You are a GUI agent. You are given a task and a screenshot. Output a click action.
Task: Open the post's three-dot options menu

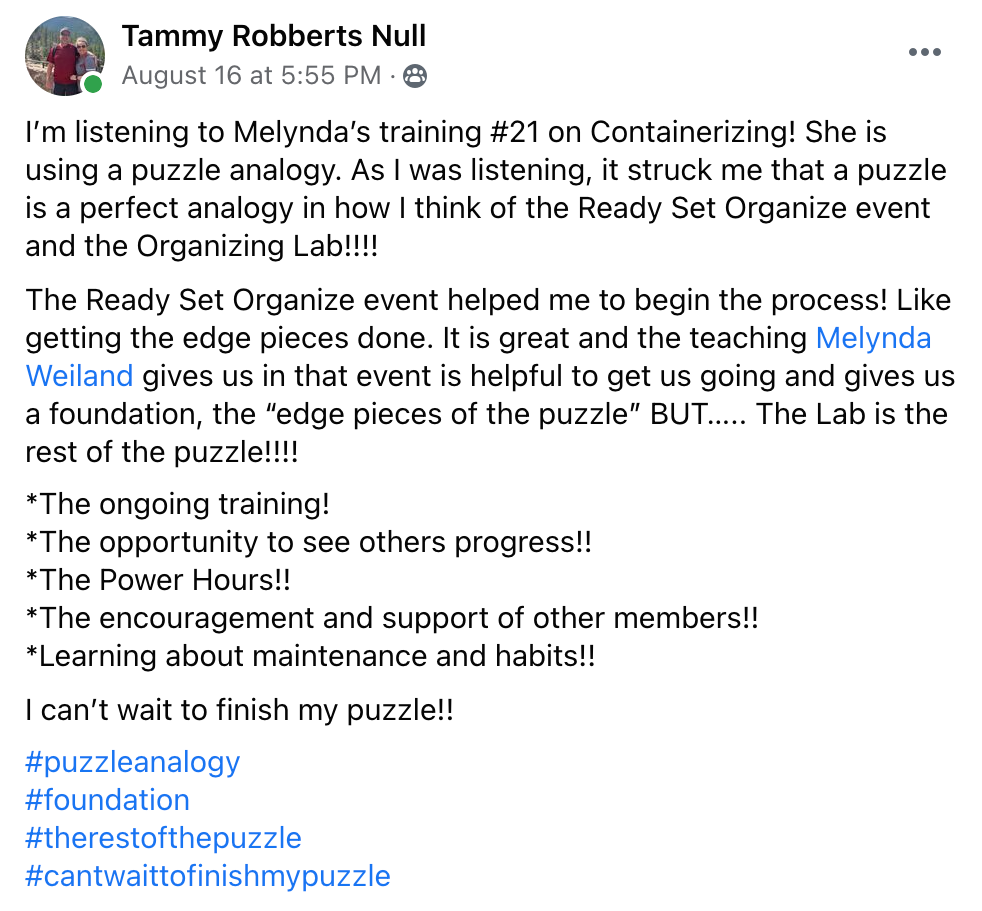tap(925, 53)
